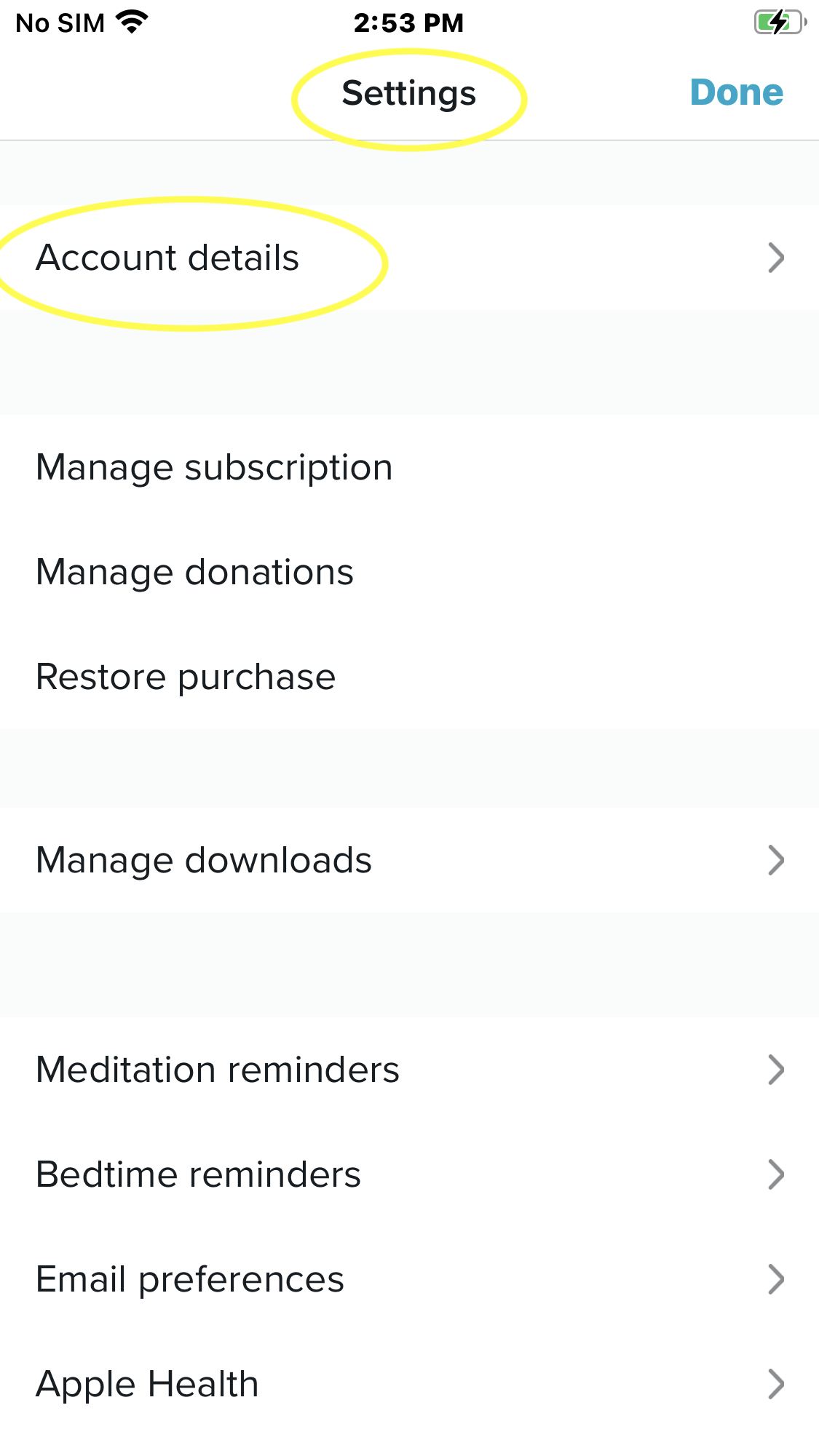Open Manage downloads
The height and width of the screenshot is (1456, 819).
click(x=204, y=859)
